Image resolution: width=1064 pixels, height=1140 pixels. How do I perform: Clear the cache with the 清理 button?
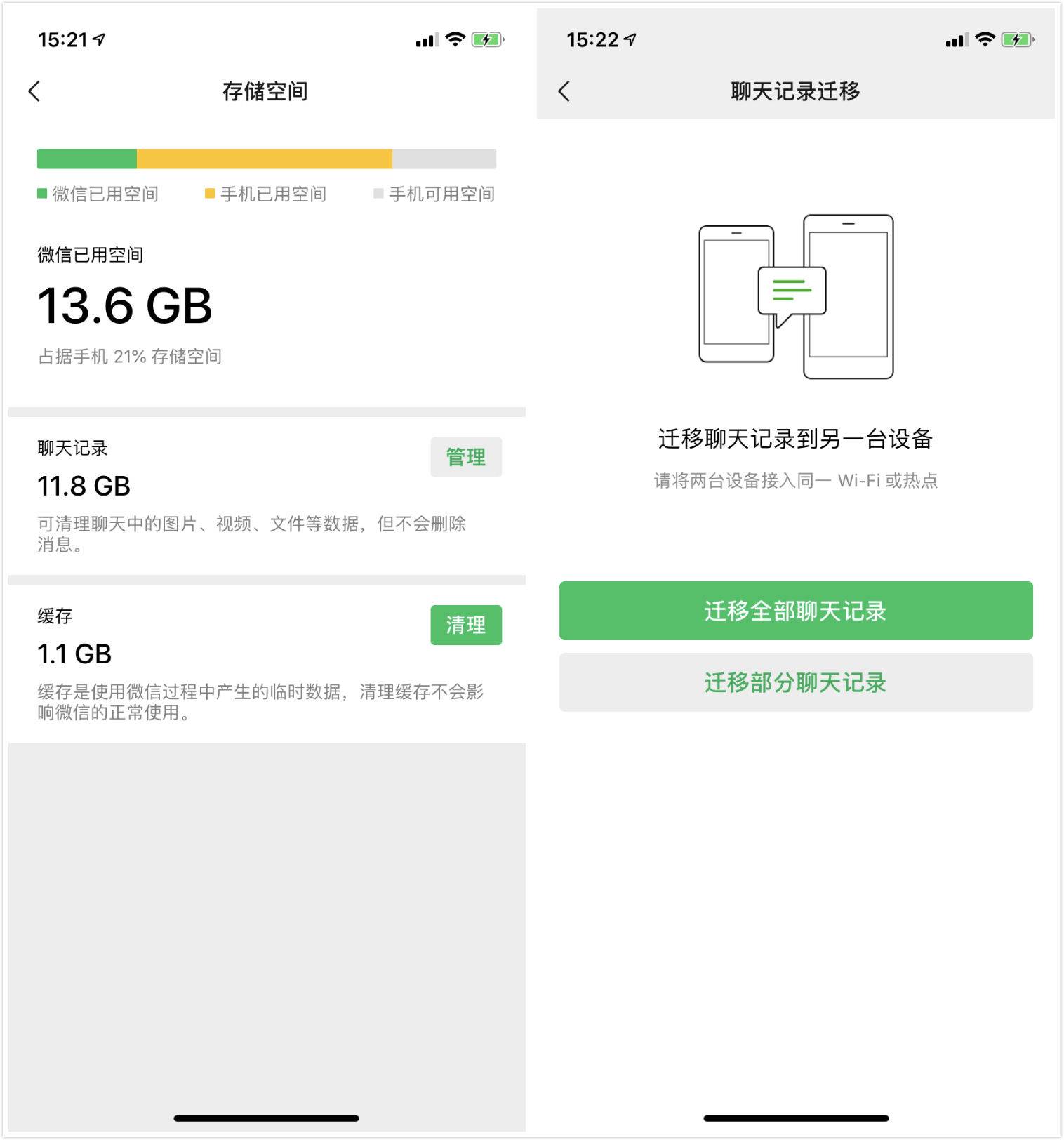pos(465,625)
